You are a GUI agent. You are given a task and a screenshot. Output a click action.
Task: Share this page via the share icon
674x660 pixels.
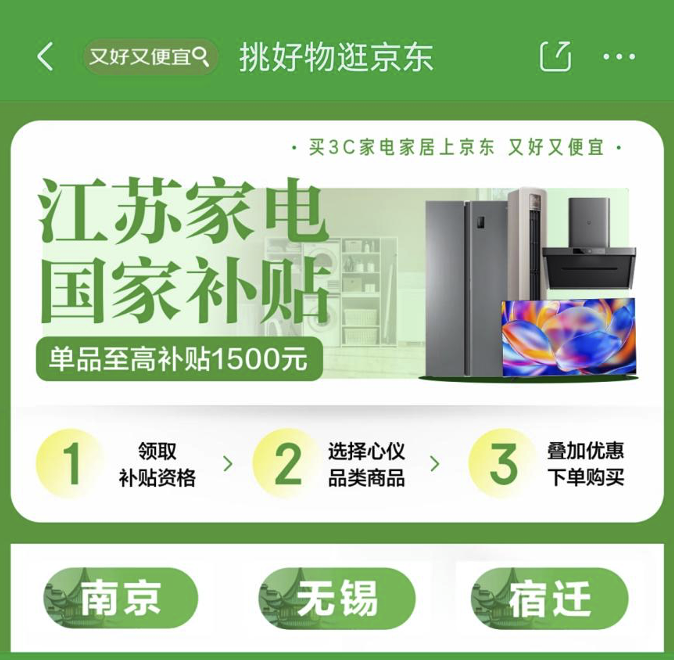(x=555, y=56)
